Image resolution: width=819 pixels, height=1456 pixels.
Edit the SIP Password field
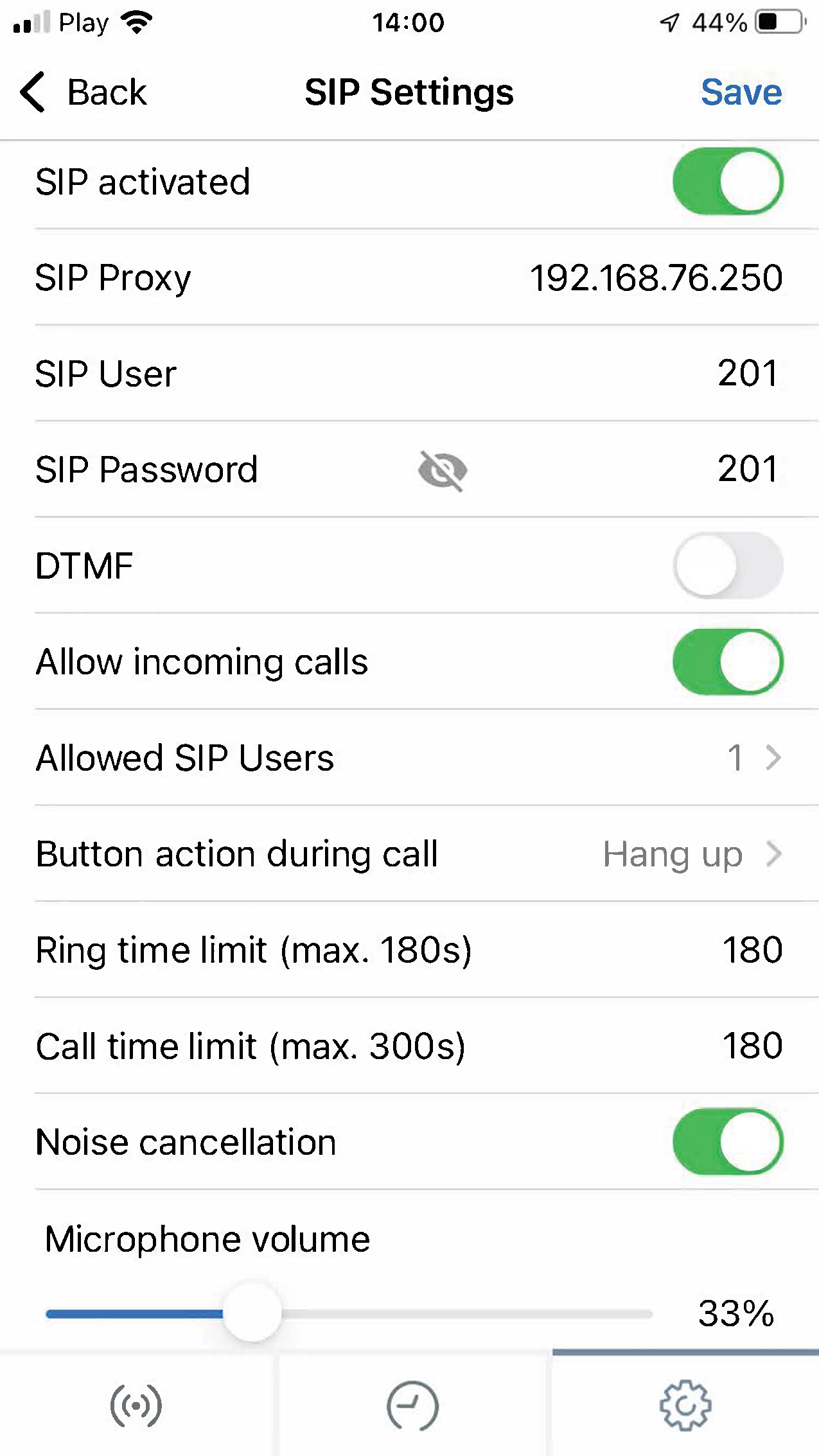(x=748, y=469)
